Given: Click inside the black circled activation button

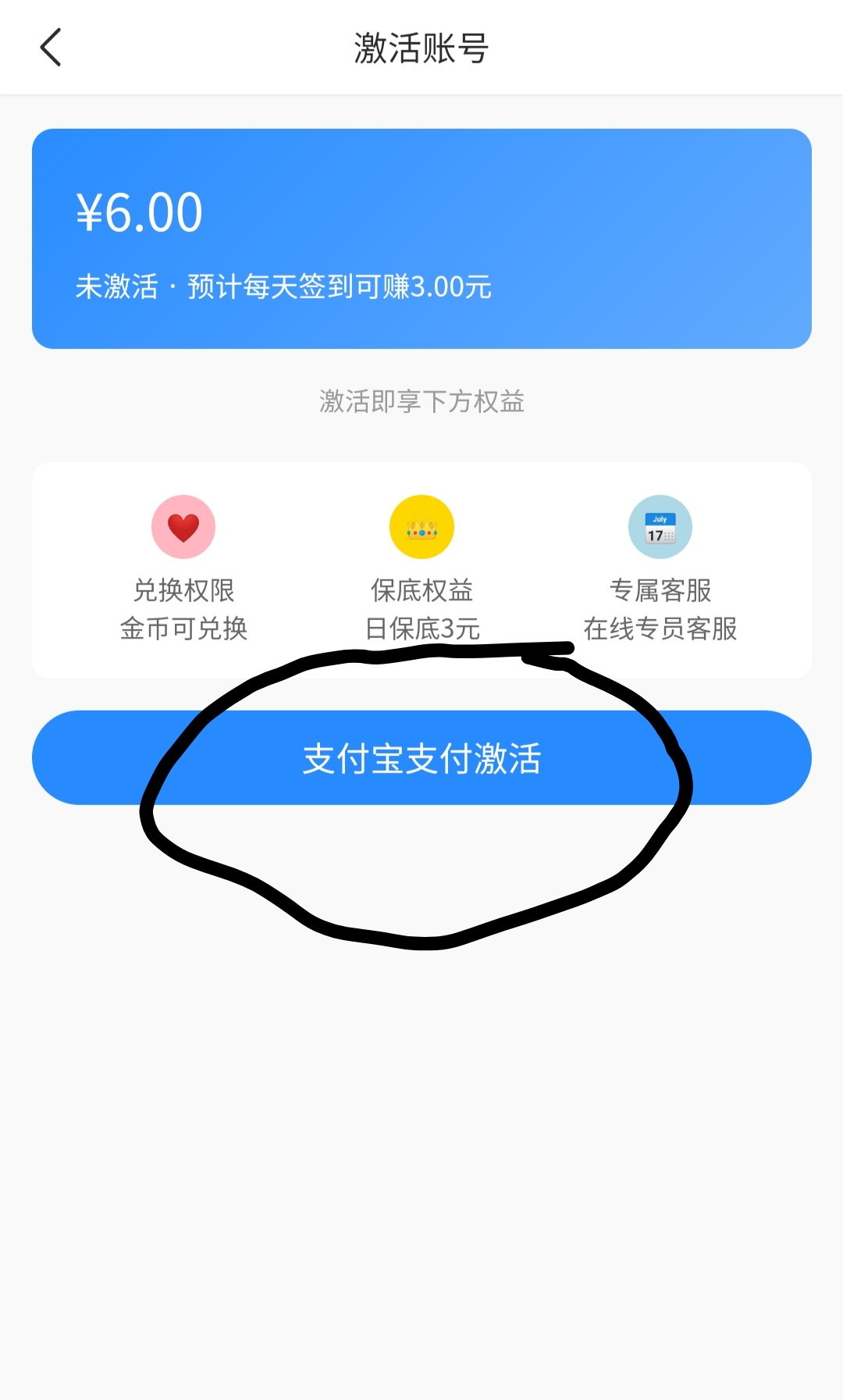Looking at the screenshot, I should pyautogui.click(x=421, y=757).
